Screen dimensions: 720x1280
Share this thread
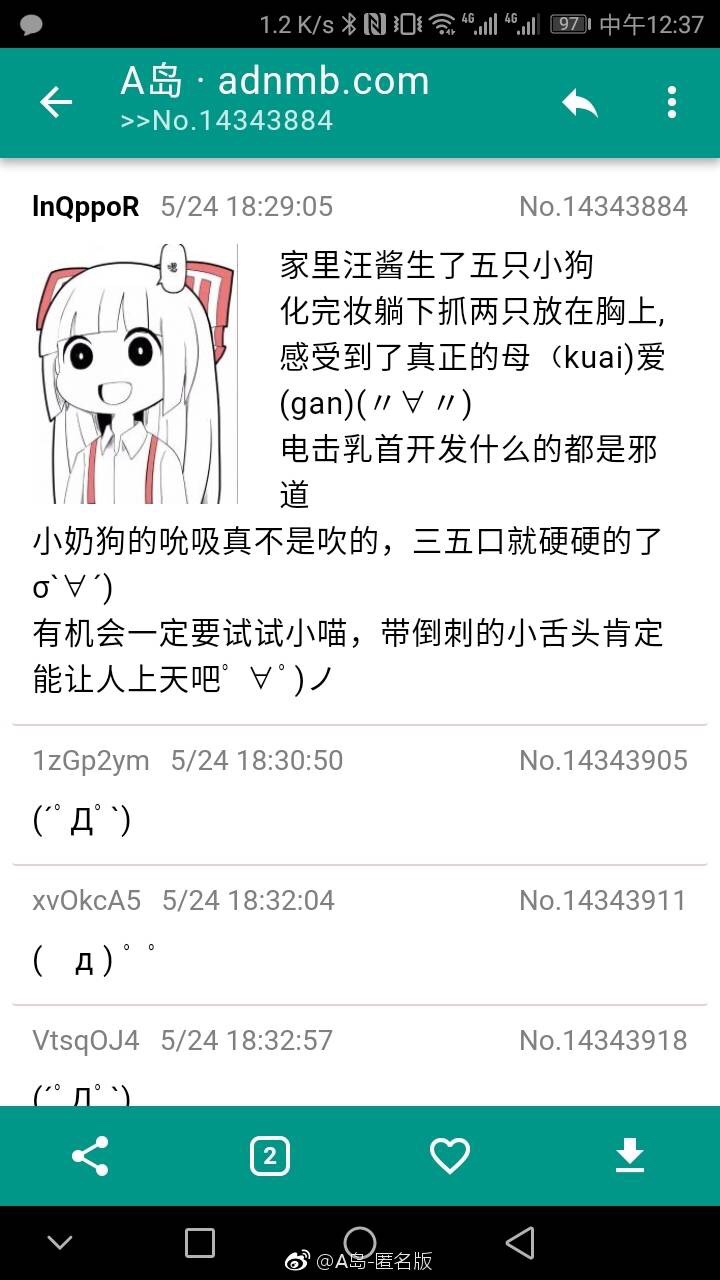(x=90, y=1156)
